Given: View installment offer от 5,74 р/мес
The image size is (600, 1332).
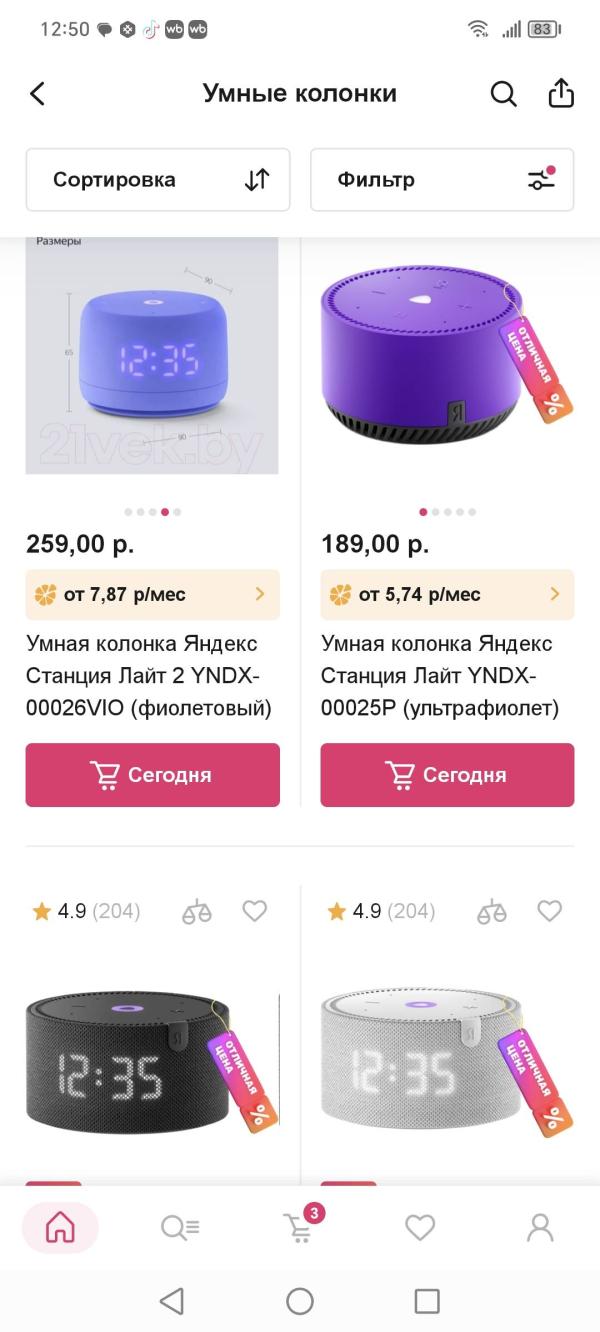Looking at the screenshot, I should (x=447, y=595).
